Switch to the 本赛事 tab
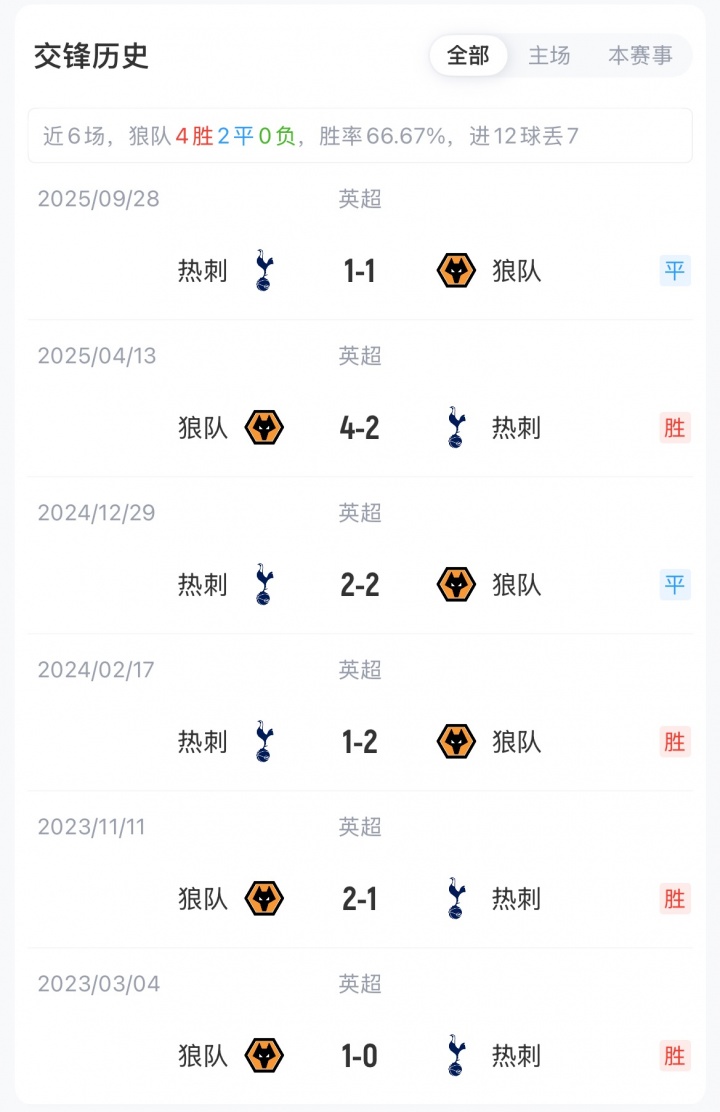The height and width of the screenshot is (1112, 720). click(640, 56)
